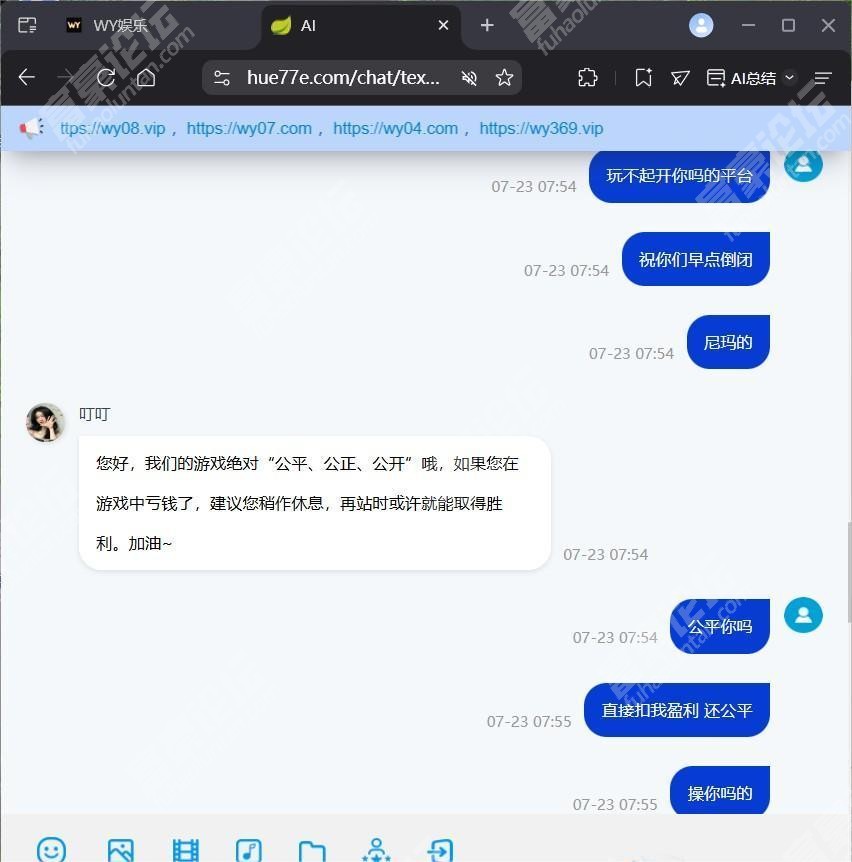
Task: Attach a video clip to the chat
Action: pyautogui.click(x=185, y=850)
